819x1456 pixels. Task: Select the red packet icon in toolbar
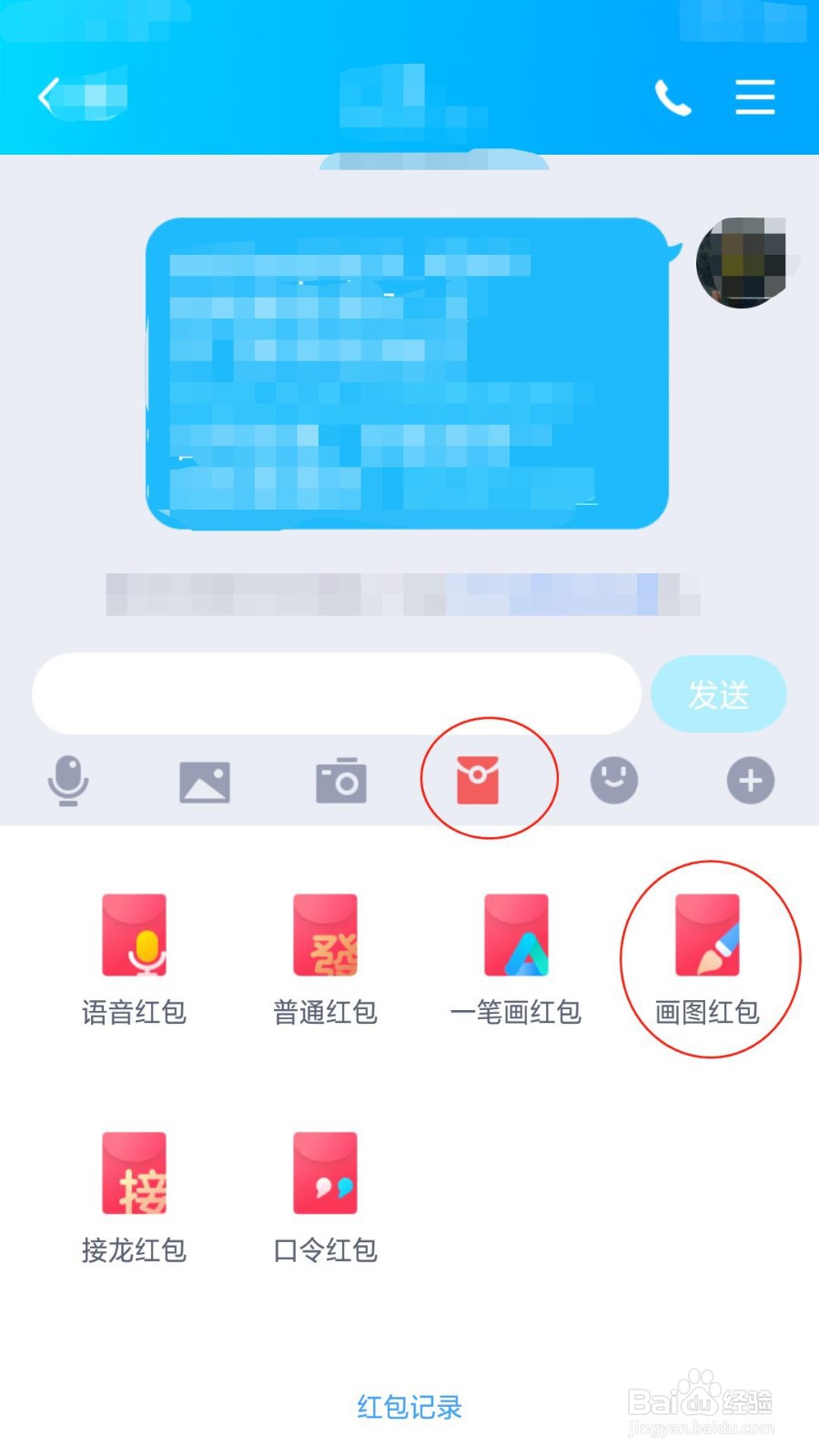(x=489, y=778)
